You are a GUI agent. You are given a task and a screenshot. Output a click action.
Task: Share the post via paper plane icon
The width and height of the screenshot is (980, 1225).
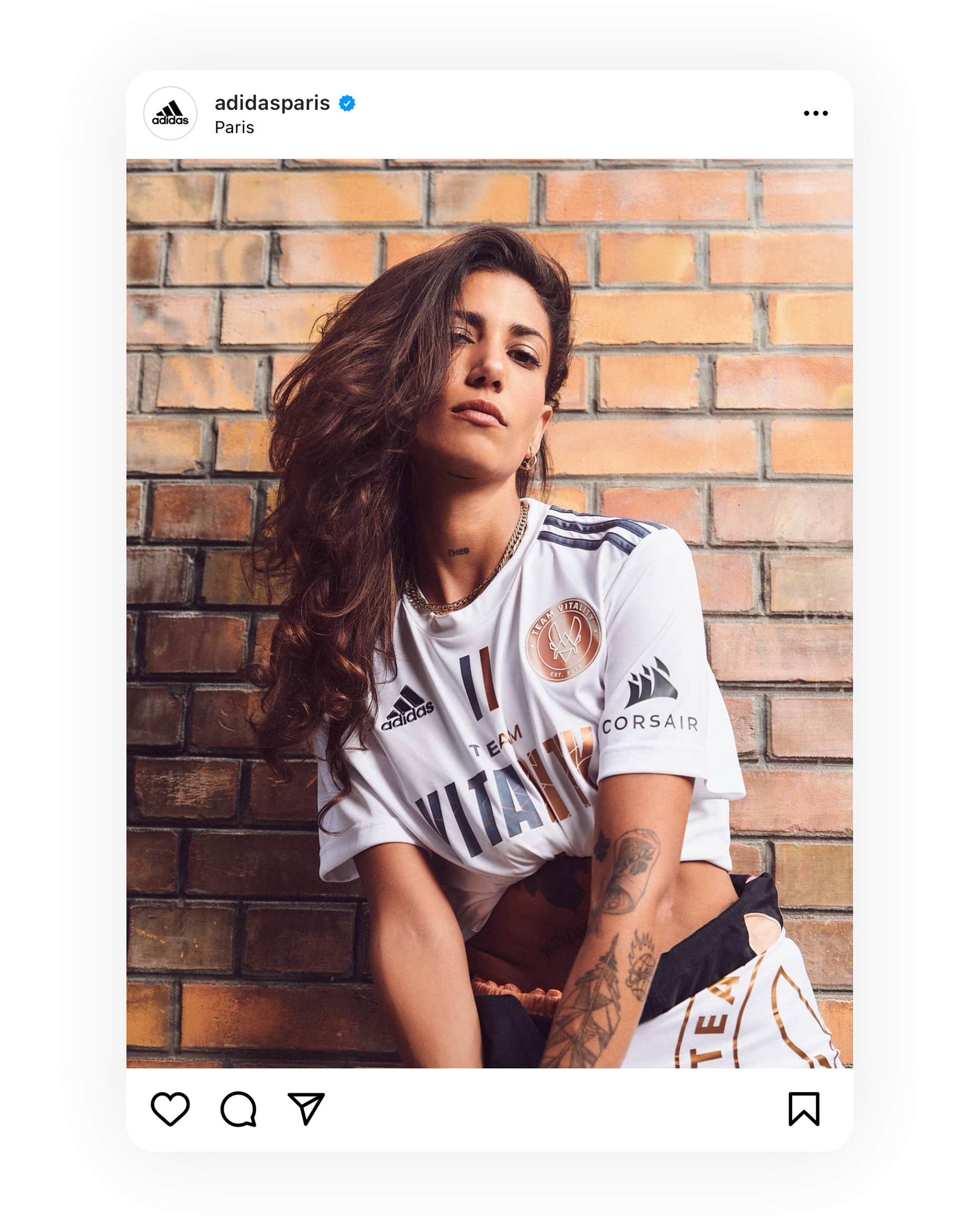pos(306,1108)
